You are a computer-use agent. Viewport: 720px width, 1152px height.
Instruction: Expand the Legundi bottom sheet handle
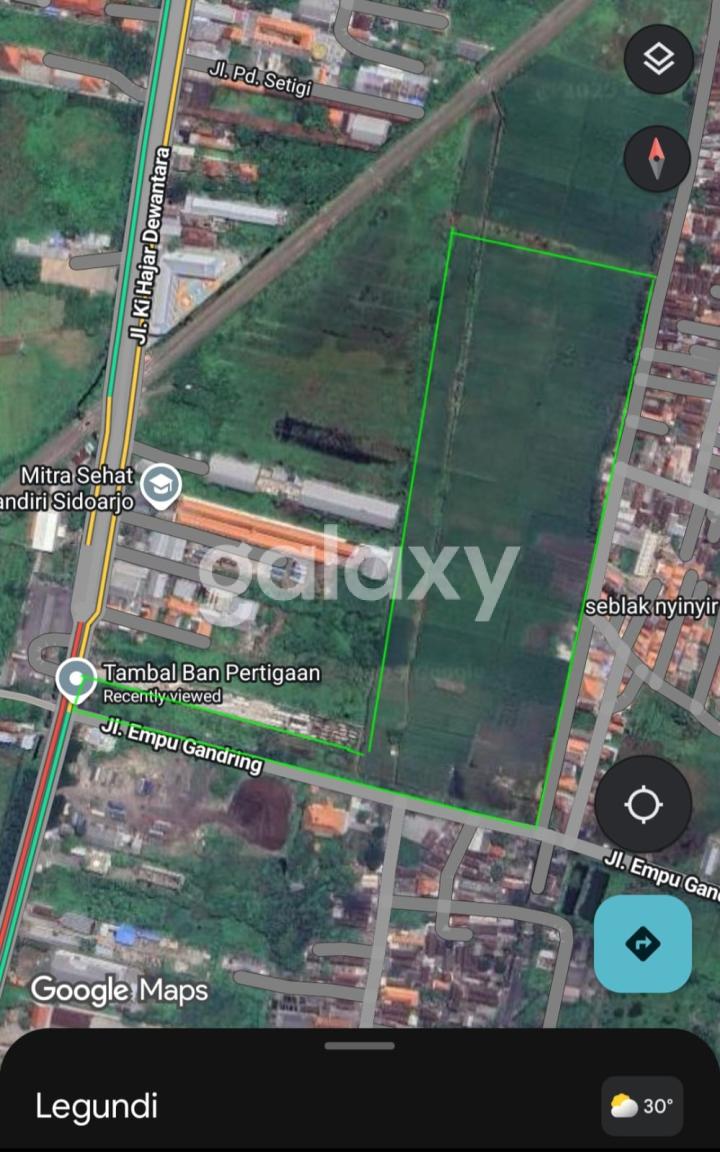point(360,1046)
